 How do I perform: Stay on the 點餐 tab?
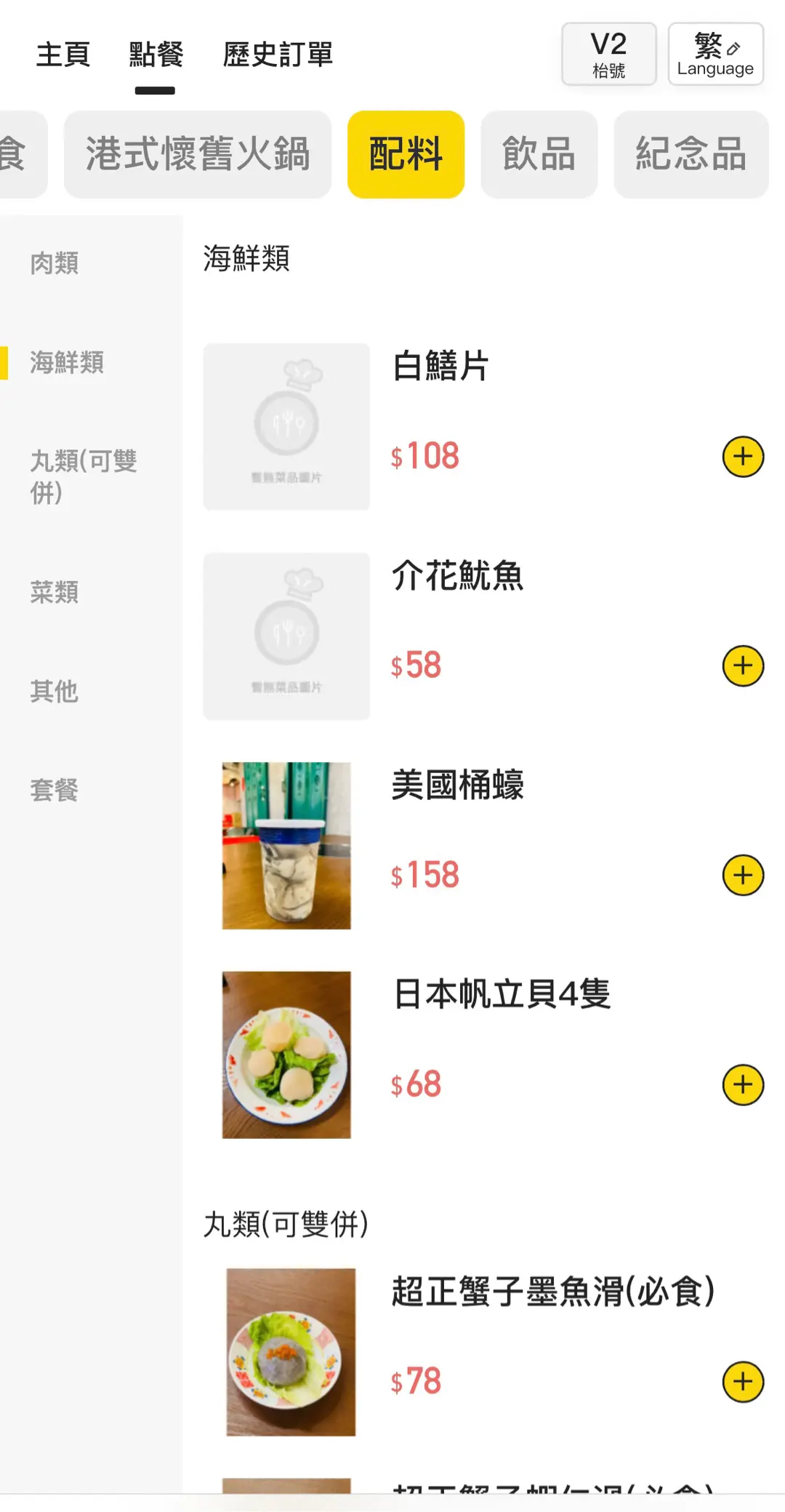click(156, 55)
